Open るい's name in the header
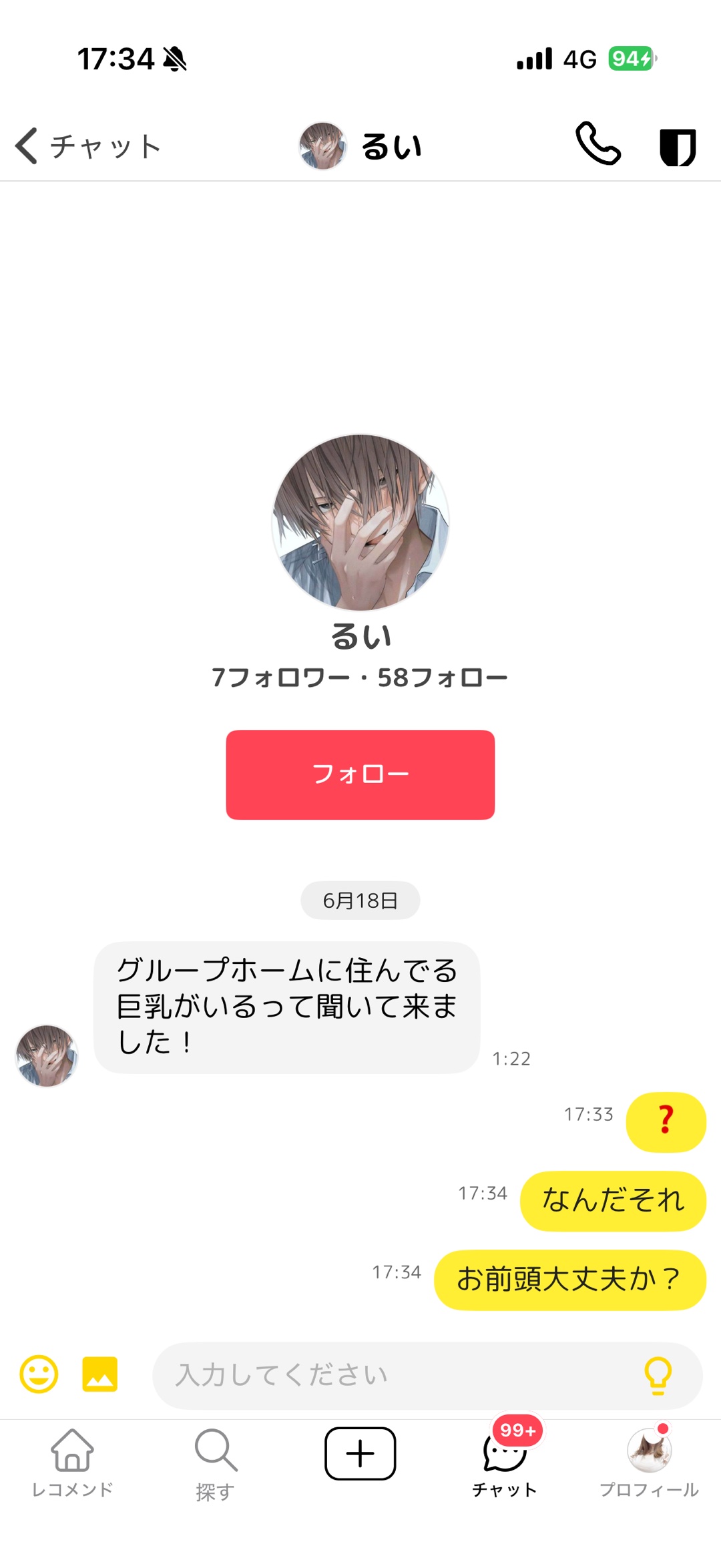This screenshot has height=1568, width=721. click(x=391, y=146)
